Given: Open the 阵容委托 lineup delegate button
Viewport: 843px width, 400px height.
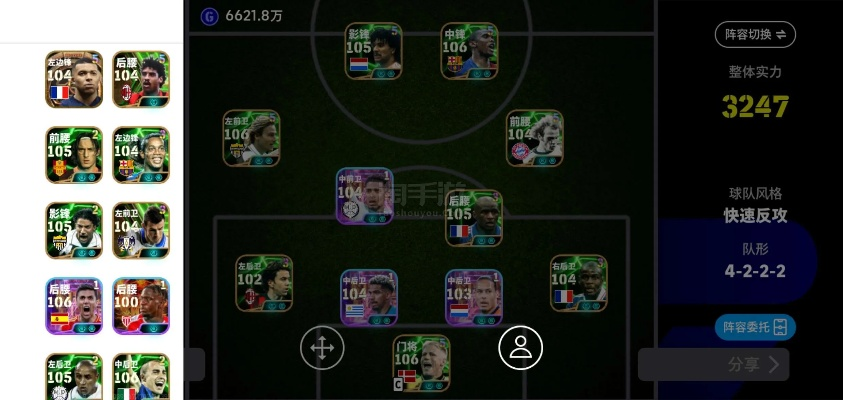Looking at the screenshot, I should 755,327.
